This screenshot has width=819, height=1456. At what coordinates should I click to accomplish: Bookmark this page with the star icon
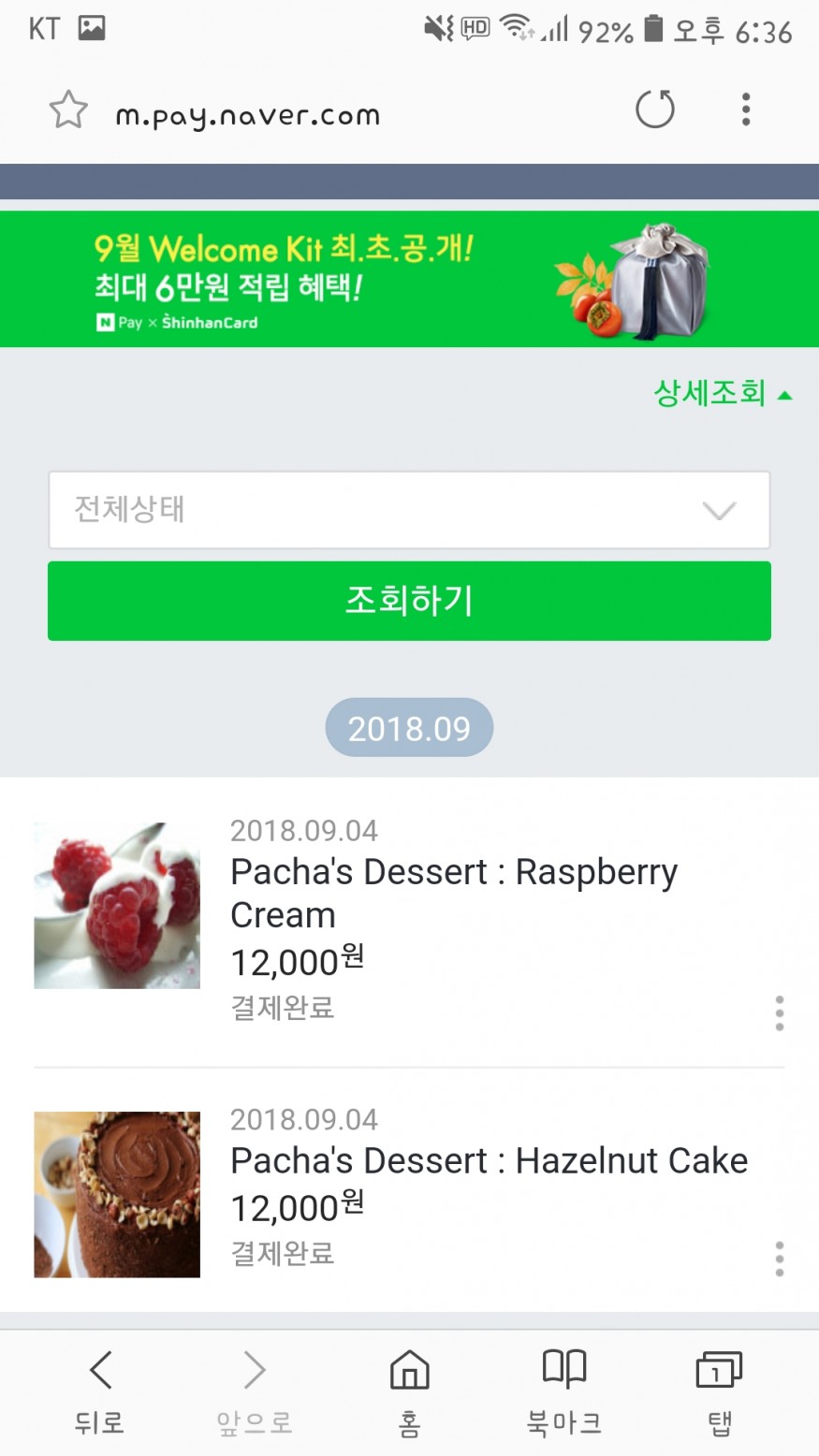[68, 111]
